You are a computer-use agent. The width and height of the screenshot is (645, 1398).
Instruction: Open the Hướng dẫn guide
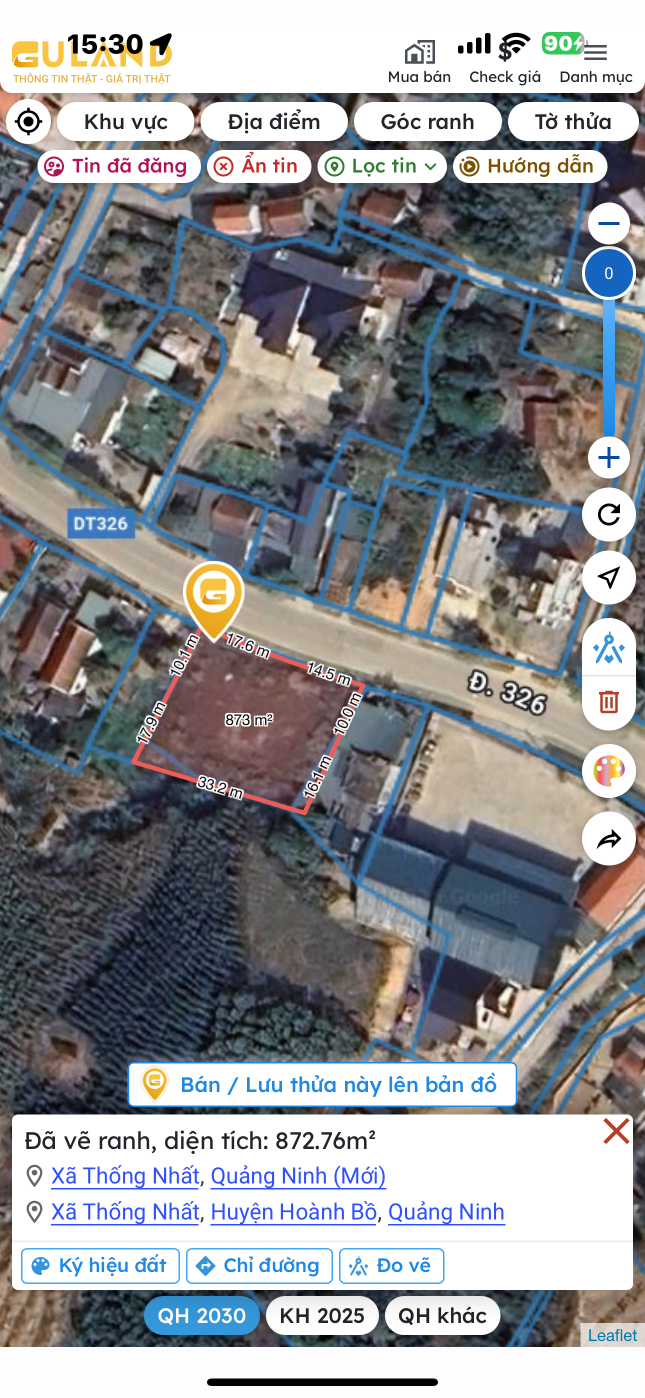(x=529, y=166)
